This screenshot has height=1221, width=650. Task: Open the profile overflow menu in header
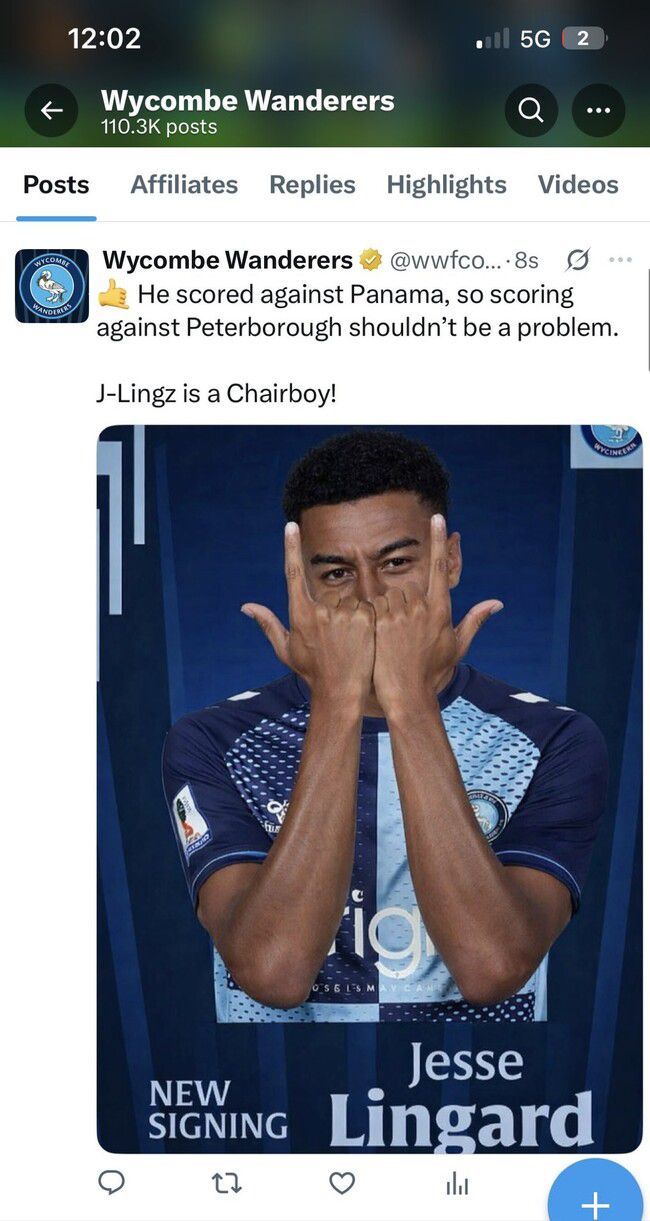[x=598, y=111]
